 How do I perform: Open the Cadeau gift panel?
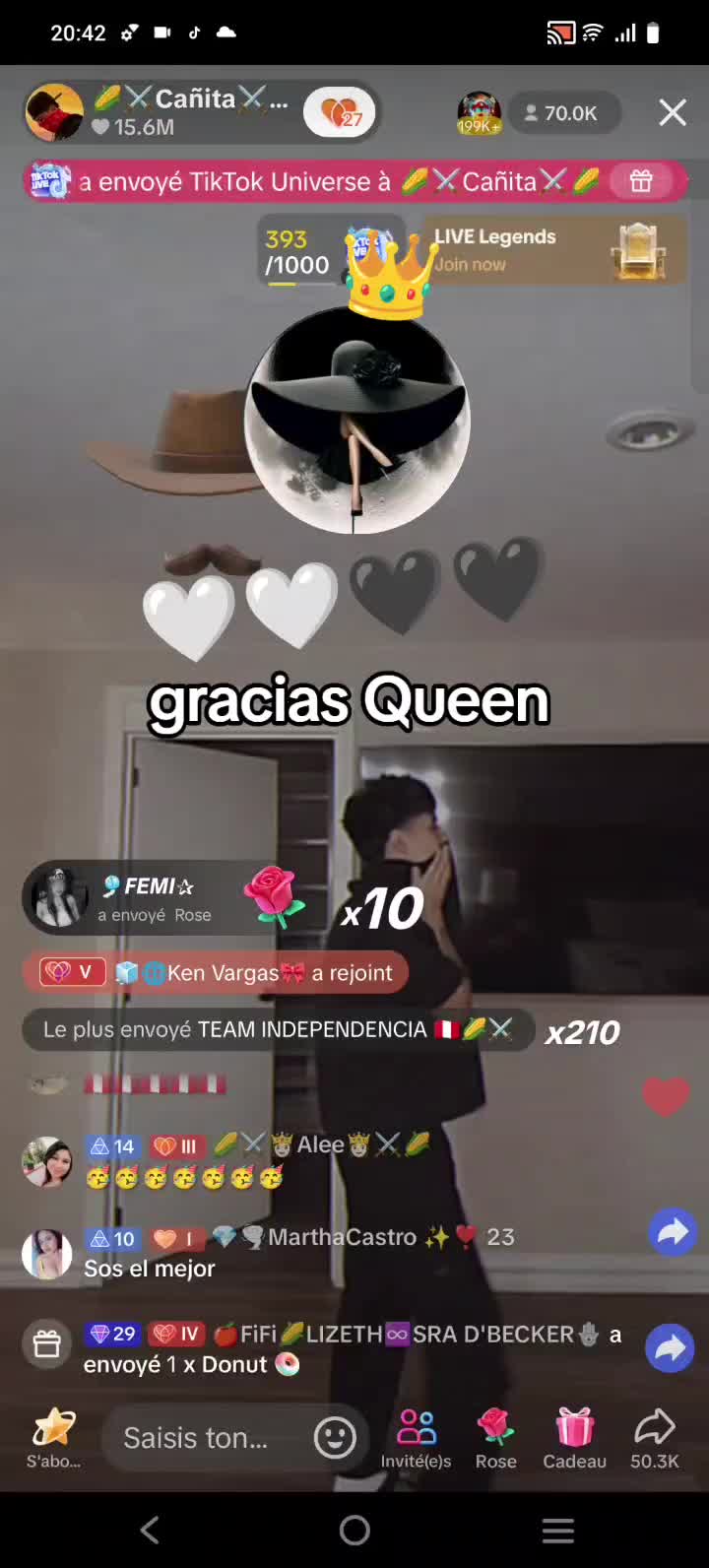pyautogui.click(x=574, y=1438)
